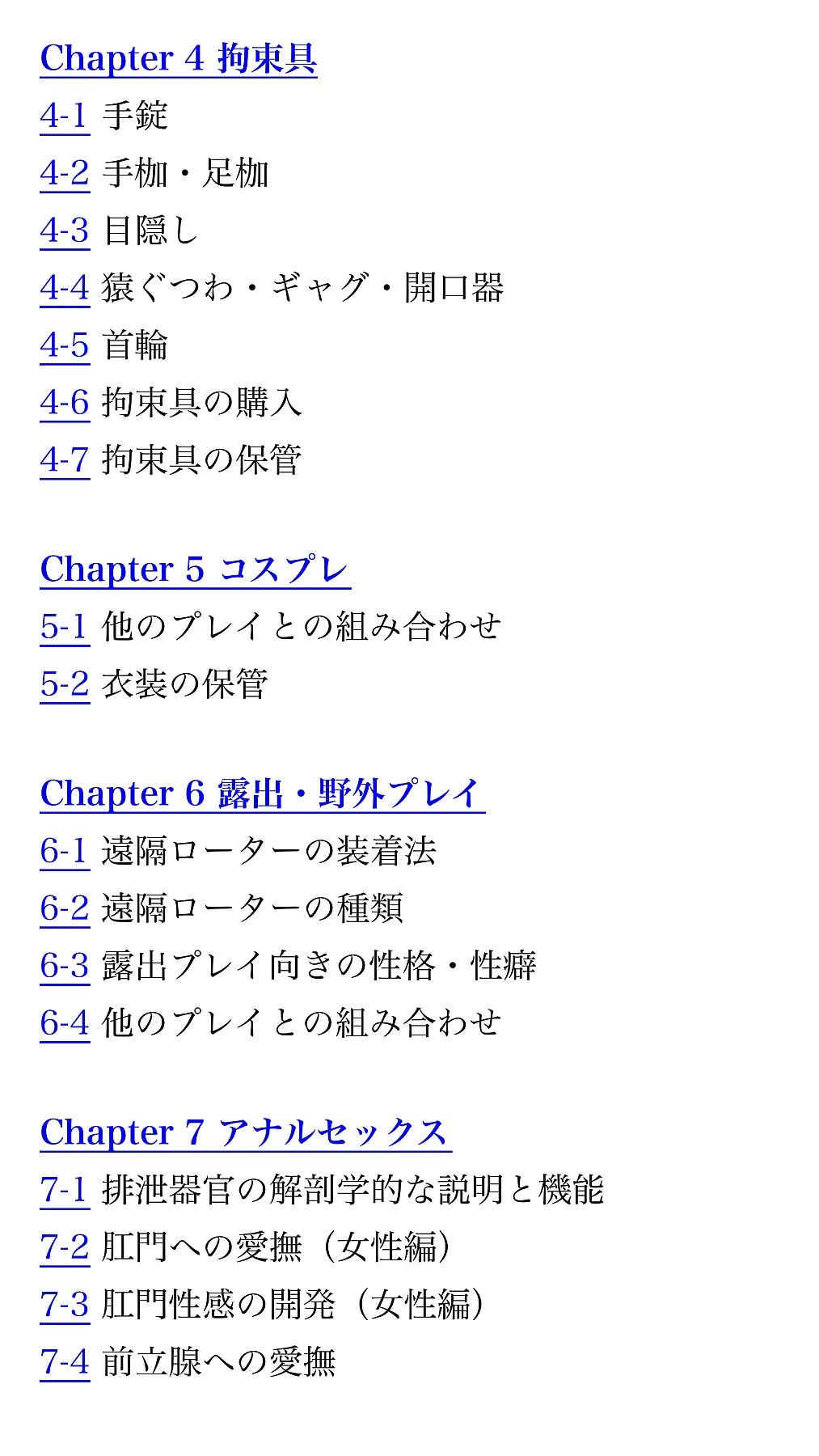The height and width of the screenshot is (1456, 819).
Task: Open the Chapter 7 heading link
Action: point(246,1132)
